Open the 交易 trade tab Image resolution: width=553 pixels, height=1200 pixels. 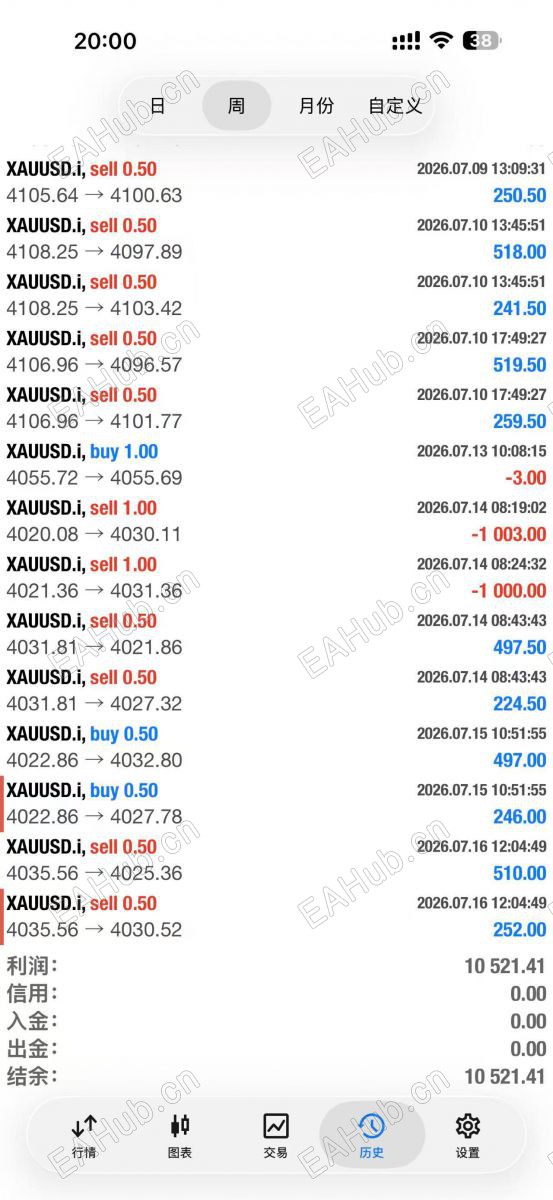point(276,1137)
